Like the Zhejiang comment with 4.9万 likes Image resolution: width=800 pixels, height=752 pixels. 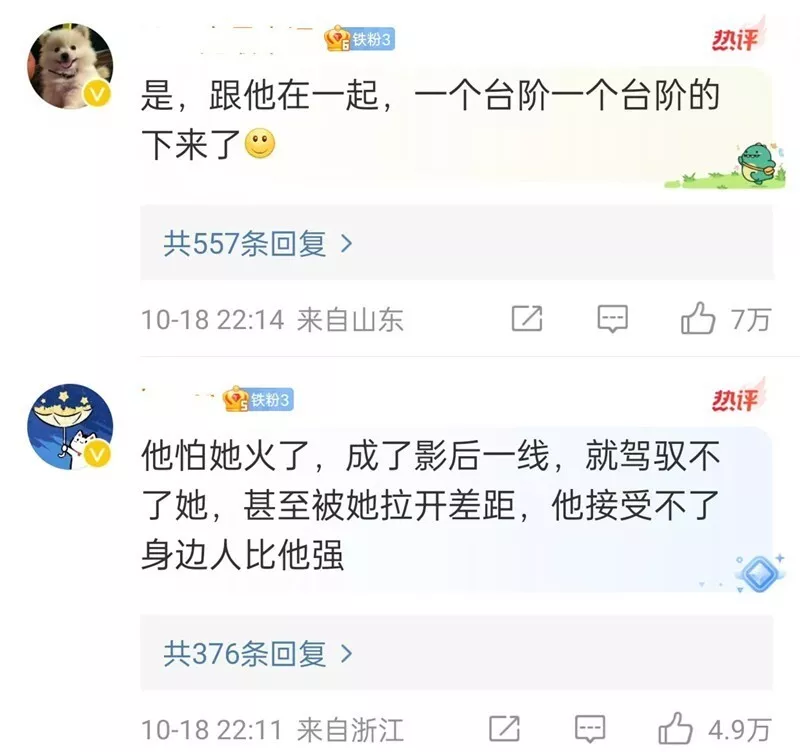pyautogui.click(x=678, y=729)
